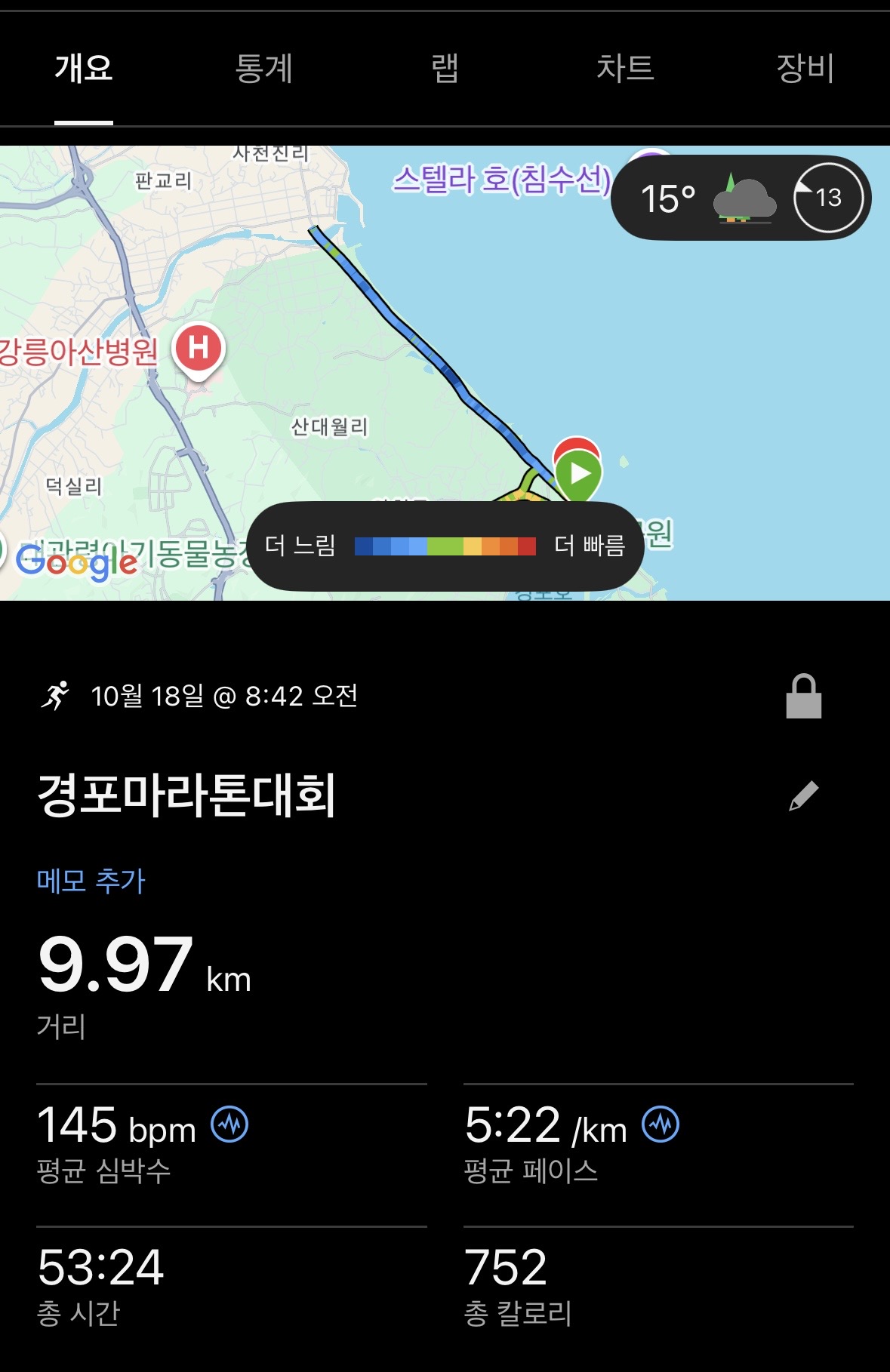Change privacy with the lock icon
Image resolution: width=890 pixels, height=1372 pixels.
(x=803, y=696)
